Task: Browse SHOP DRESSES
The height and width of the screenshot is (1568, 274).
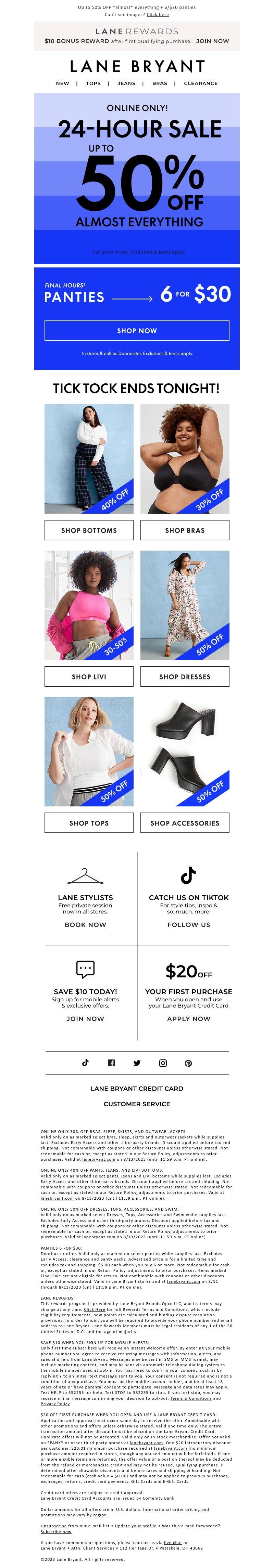Action: (x=184, y=676)
